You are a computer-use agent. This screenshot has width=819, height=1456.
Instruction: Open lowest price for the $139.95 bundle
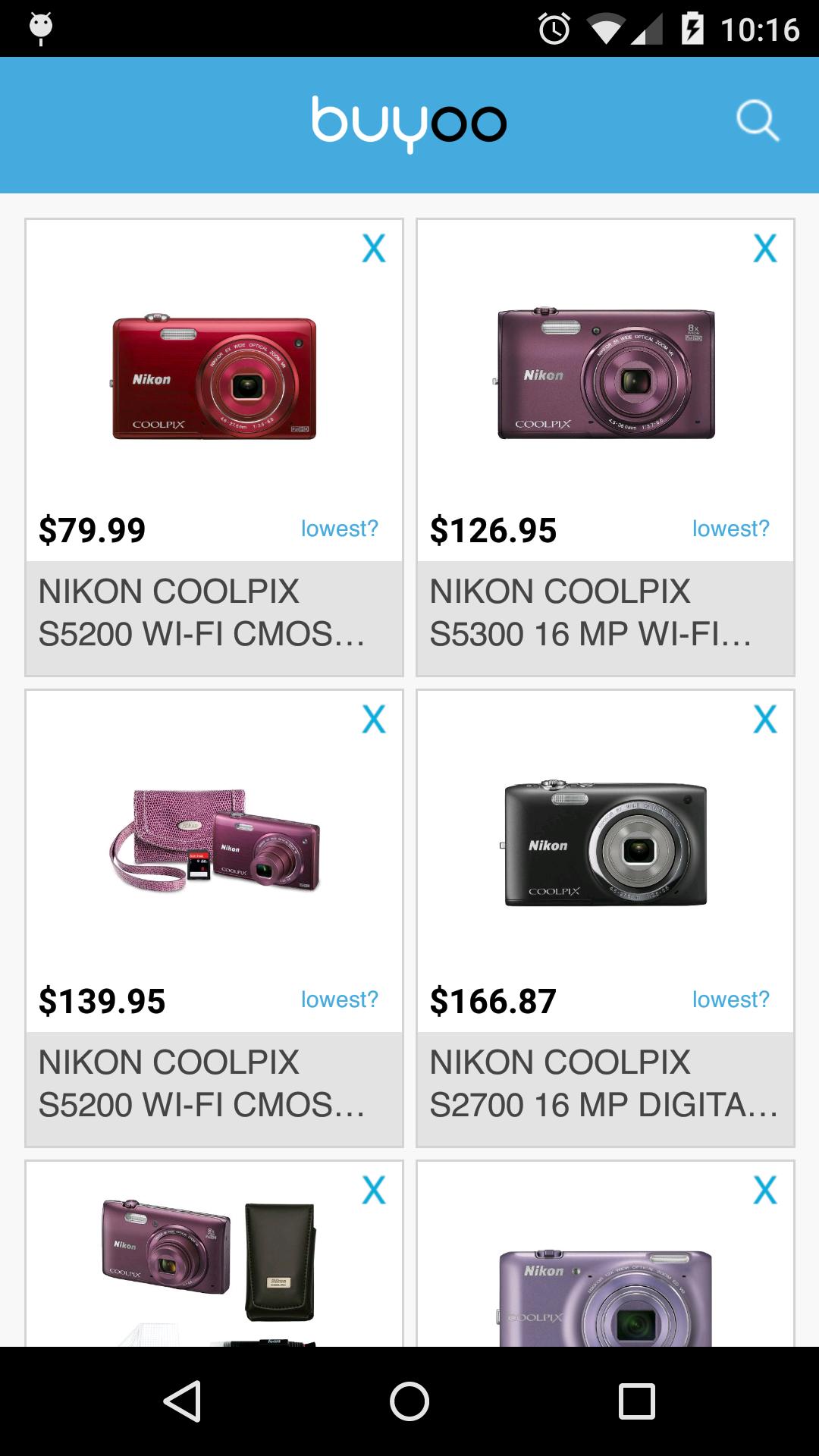click(340, 999)
